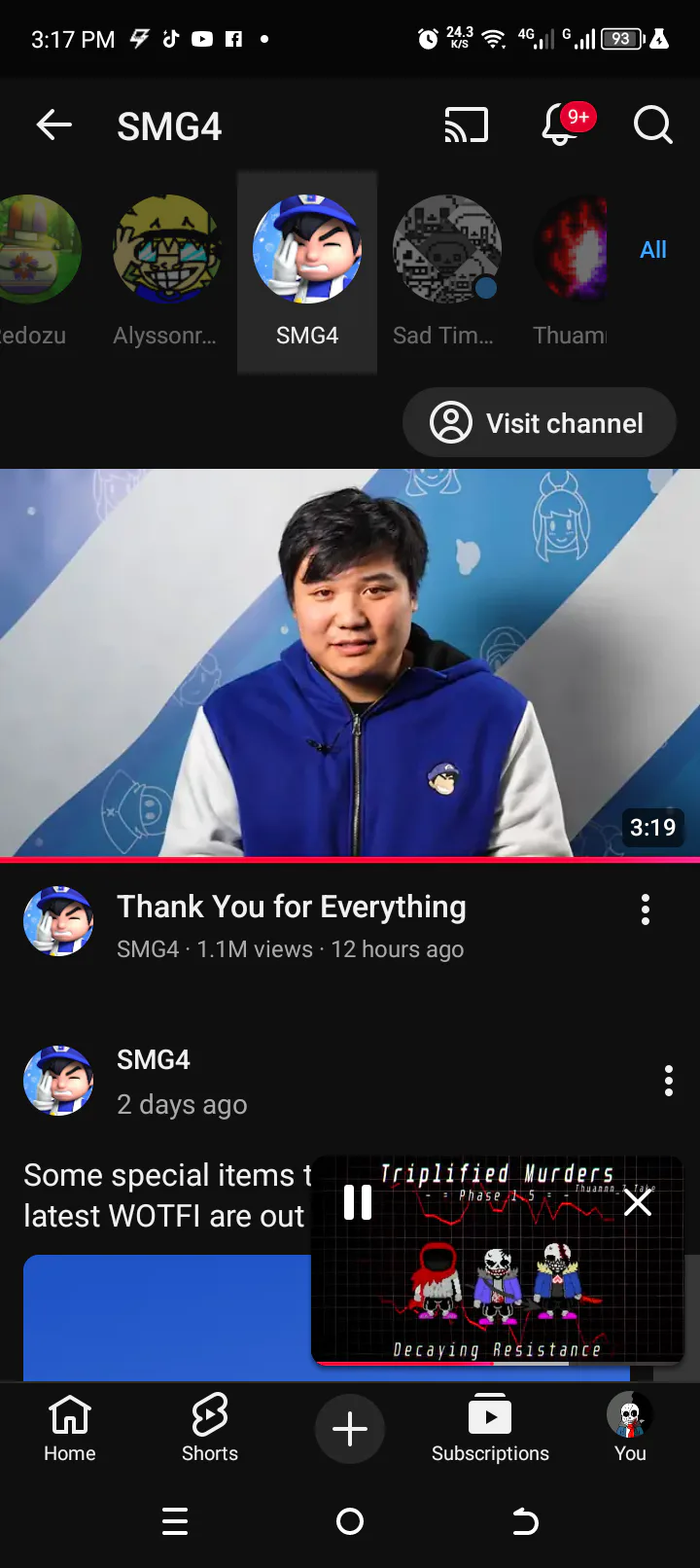Open the Subscriptions tab
The image size is (700, 1568).
pyautogui.click(x=490, y=1428)
